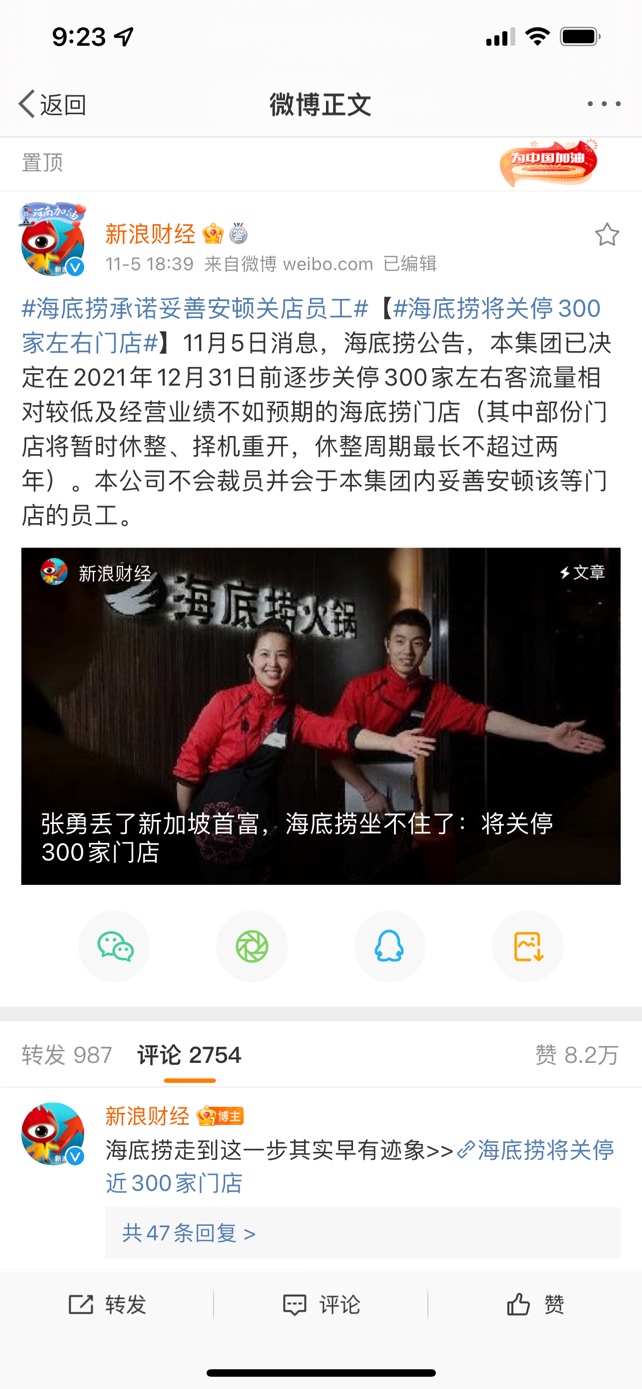Repost using the bottom 转发 button
Image resolution: width=642 pixels, height=1389 pixels.
coord(107,1304)
